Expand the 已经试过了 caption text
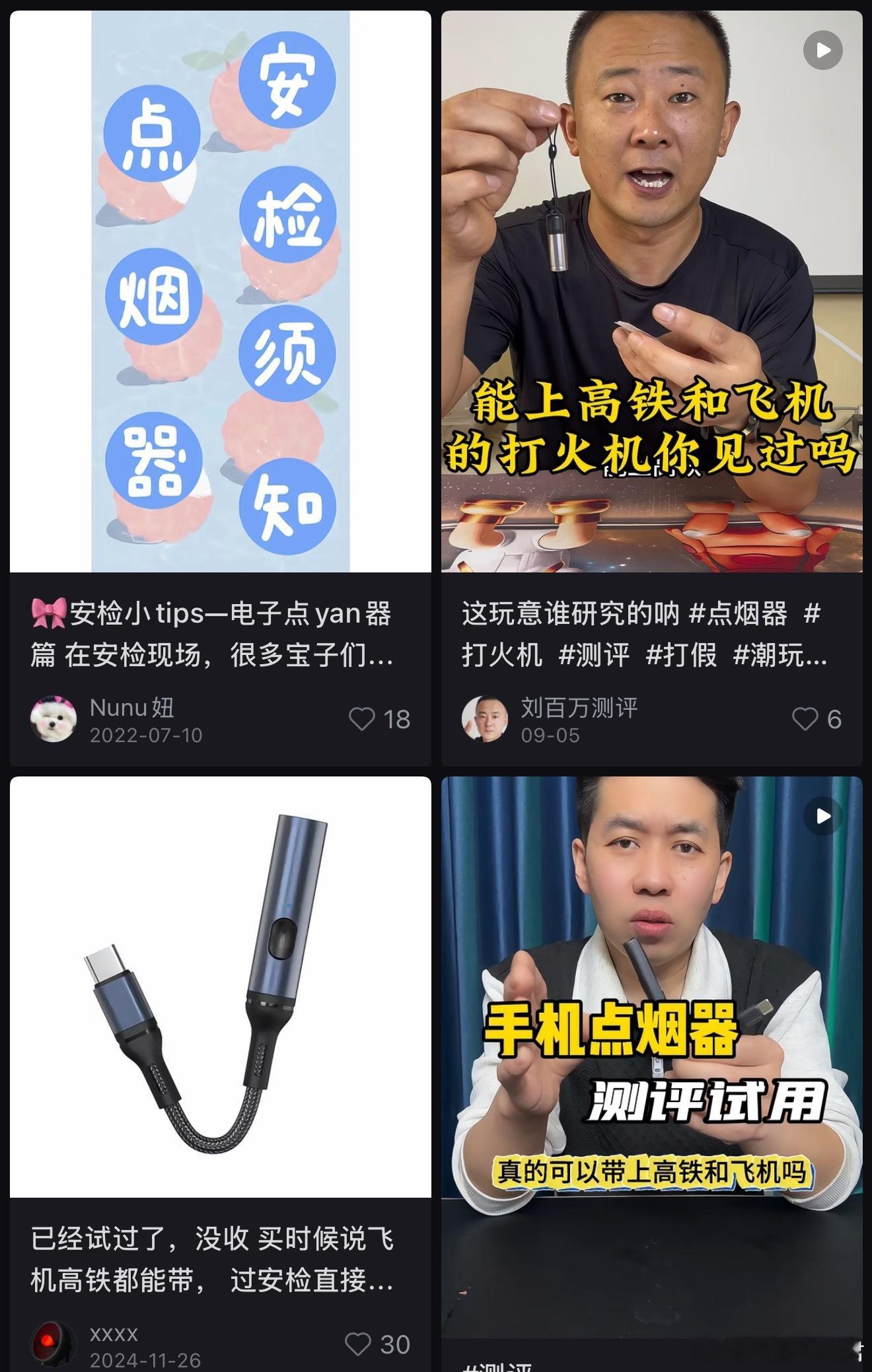Viewport: 872px width, 1372px height. pos(211,1251)
